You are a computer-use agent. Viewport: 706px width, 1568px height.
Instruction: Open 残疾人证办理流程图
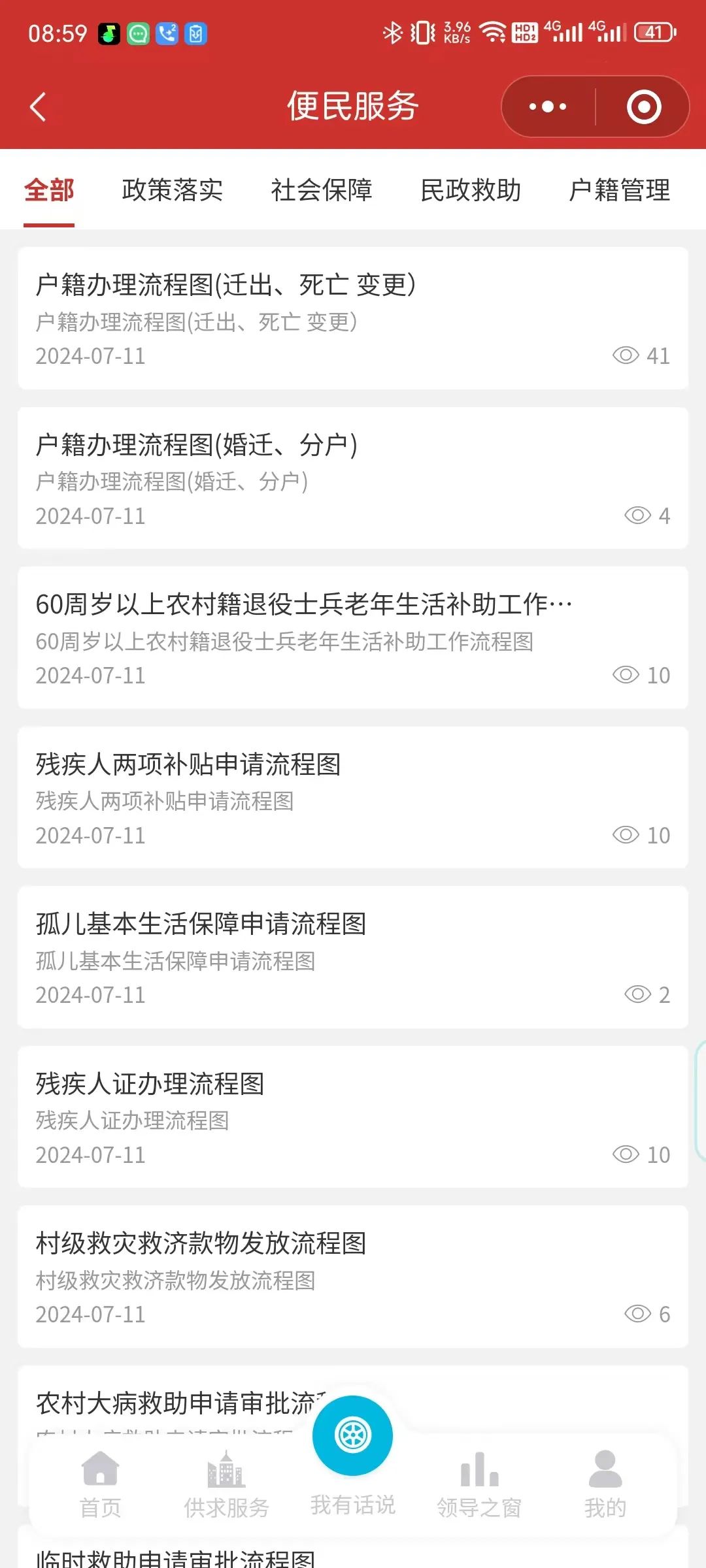click(x=353, y=1117)
